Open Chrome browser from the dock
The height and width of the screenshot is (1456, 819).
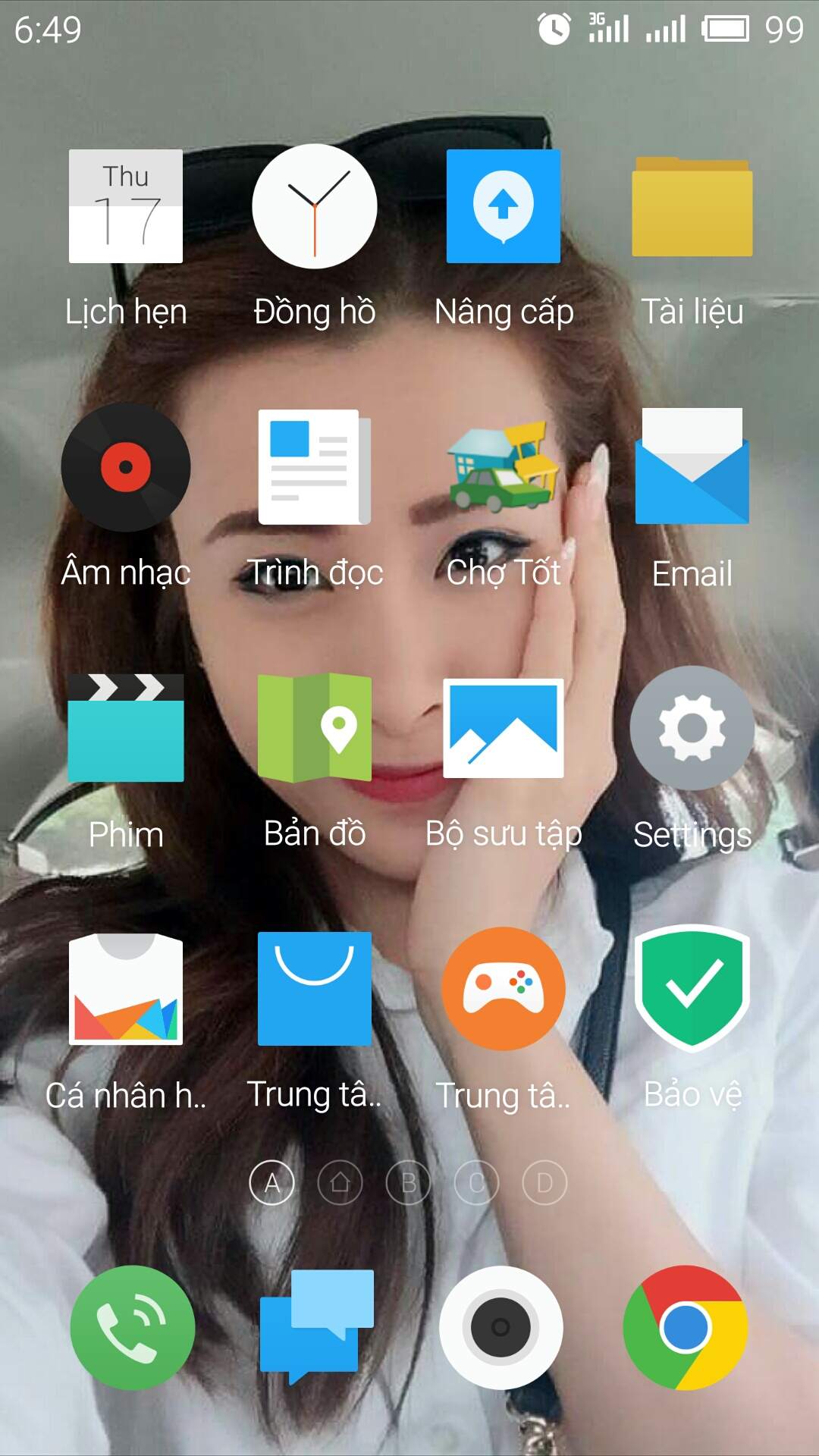pos(686,1328)
